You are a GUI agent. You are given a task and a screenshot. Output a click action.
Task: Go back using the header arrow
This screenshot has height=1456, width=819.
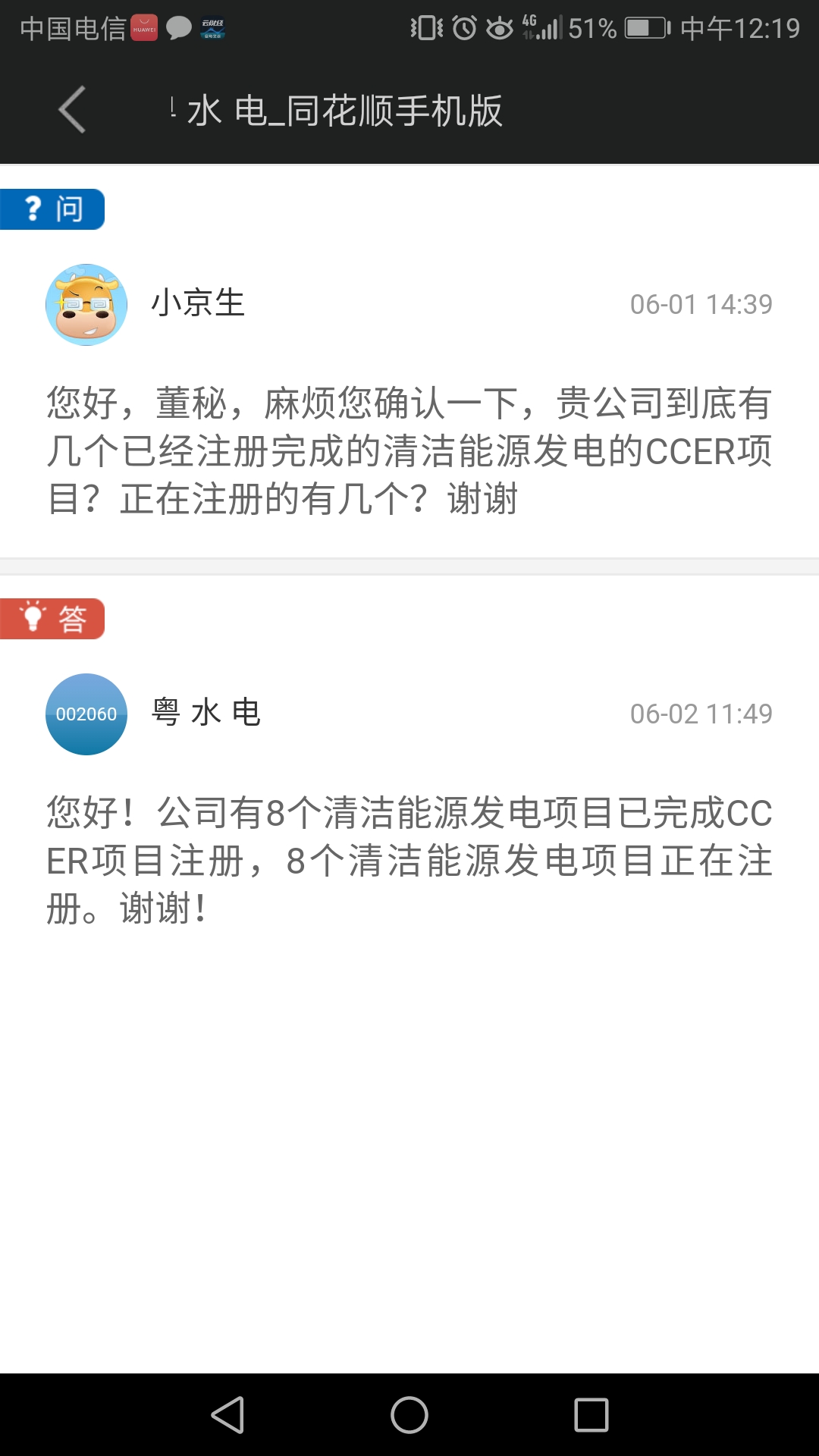(73, 110)
